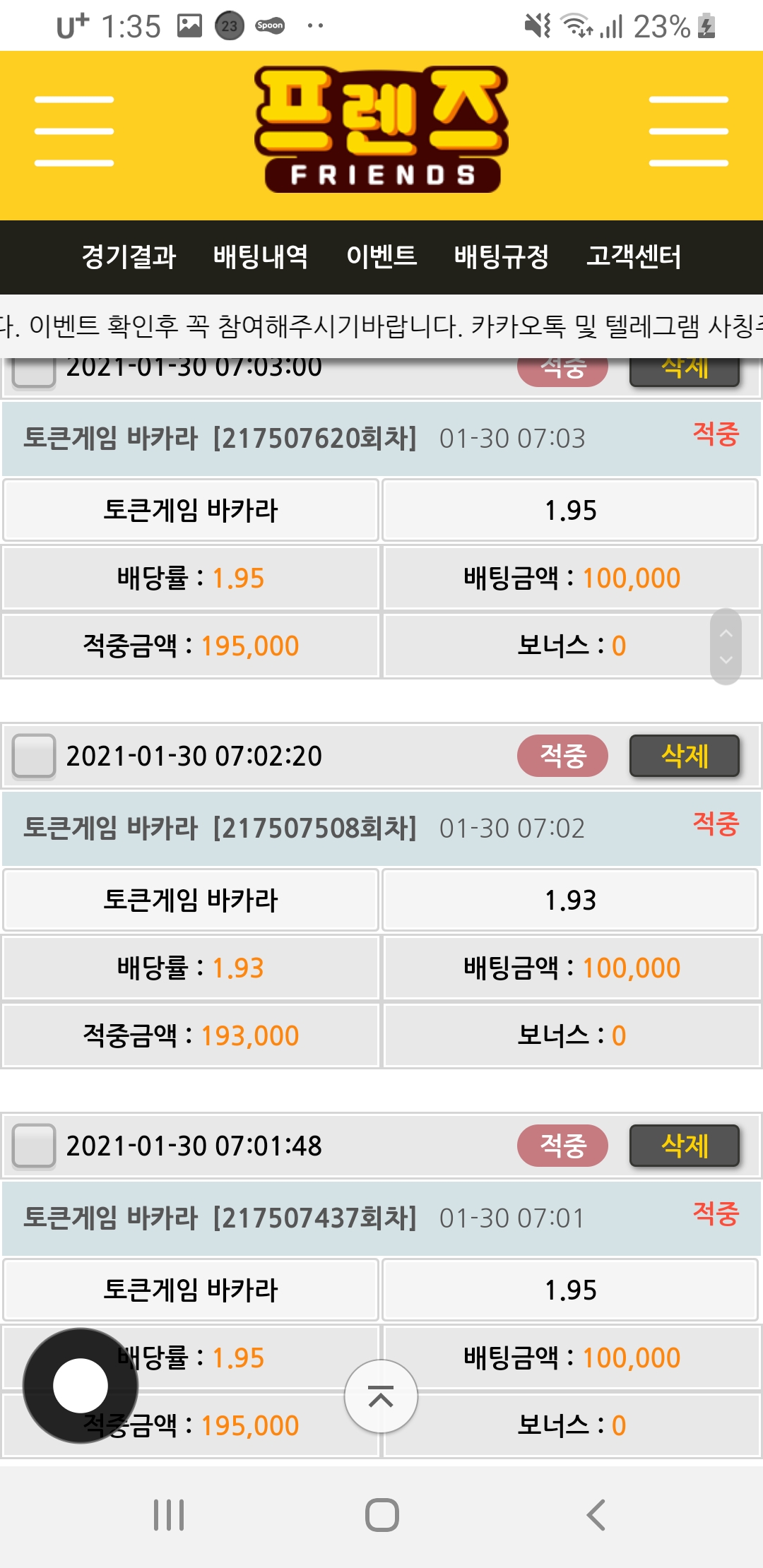
Task: Tap the 프렌즈 FRIENDS logo to go home
Action: tap(381, 131)
